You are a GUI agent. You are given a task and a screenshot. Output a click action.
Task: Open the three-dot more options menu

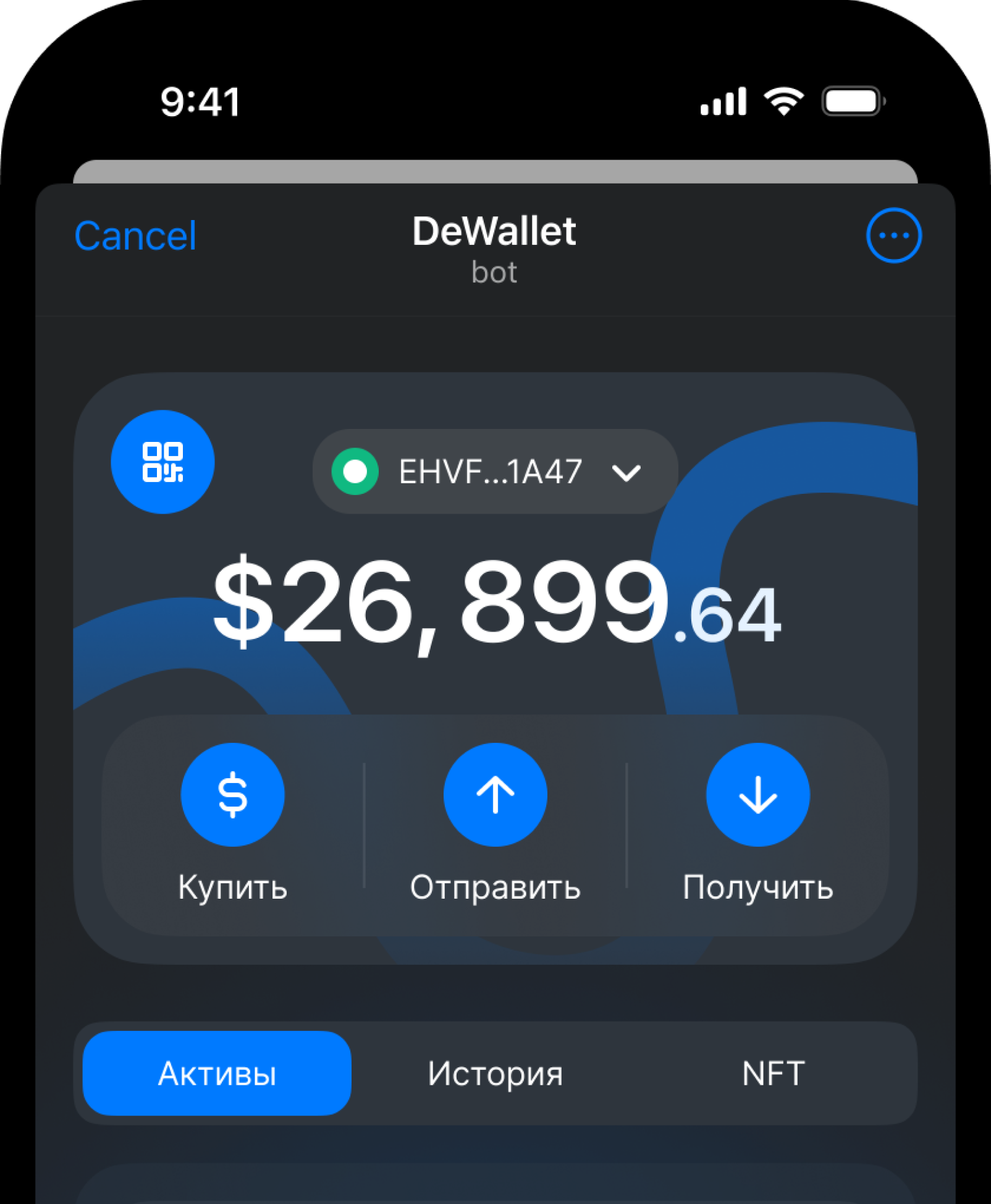coord(893,235)
